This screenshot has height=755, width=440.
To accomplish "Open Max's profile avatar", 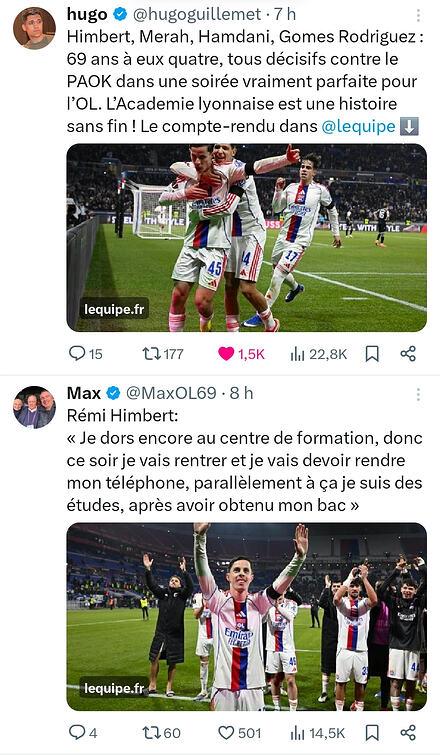I will tap(34, 407).
